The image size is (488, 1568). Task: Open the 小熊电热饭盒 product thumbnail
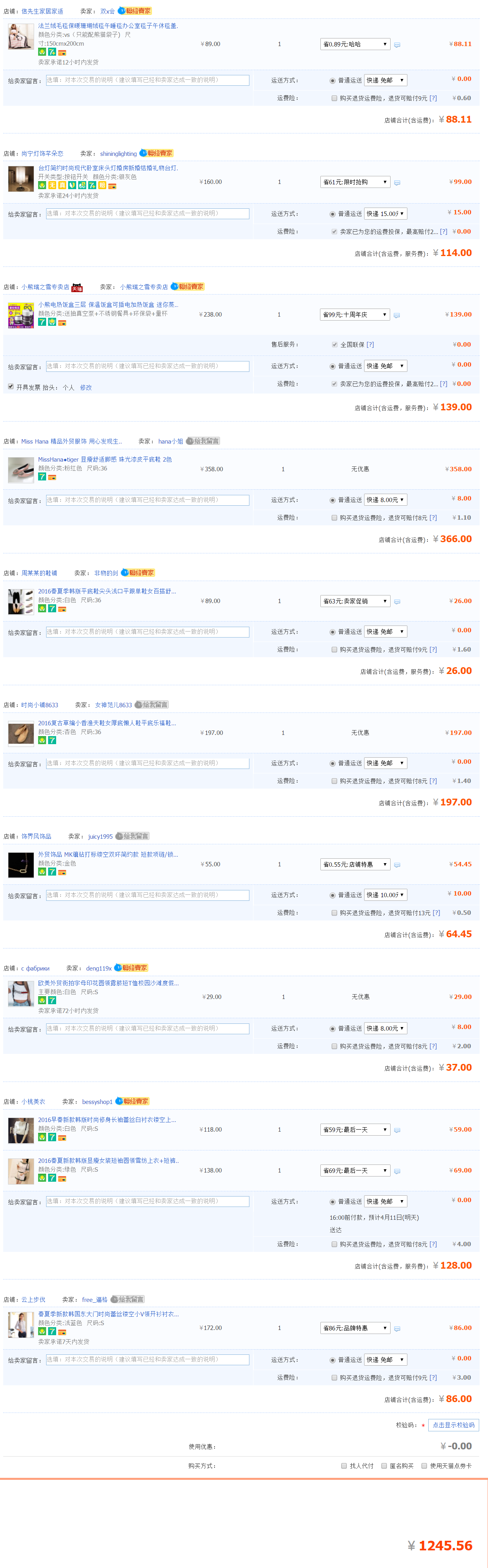21,315
